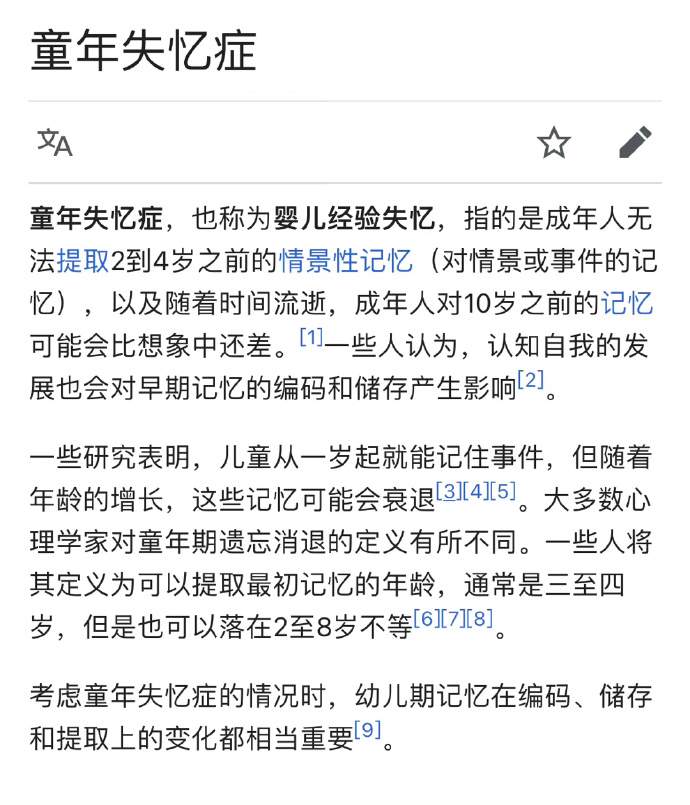
Task: Open footnote [6]
Action: pos(426,618)
